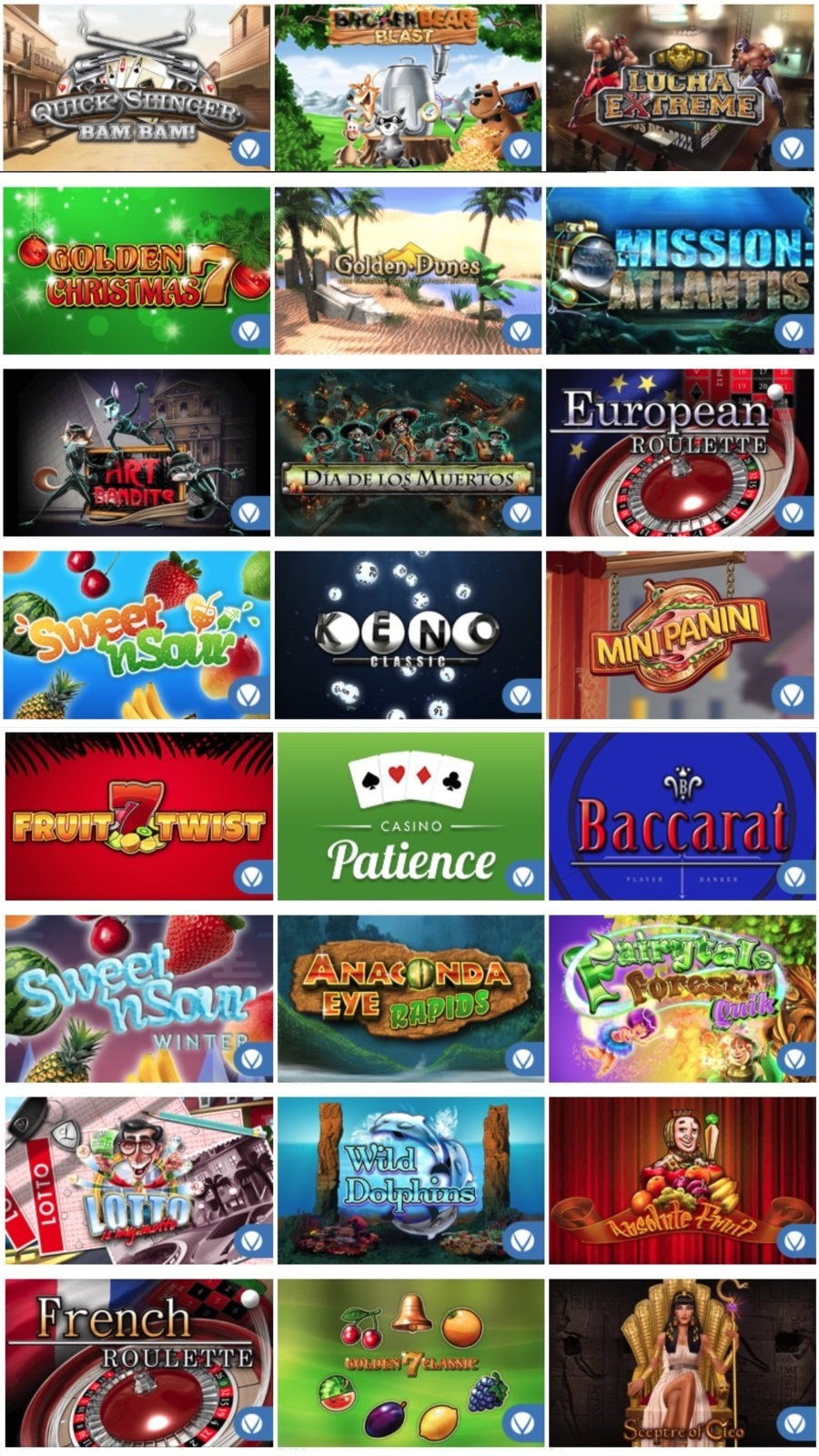The image size is (819, 1456).
Task: Open Sceptre of Cleo
Action: click(x=682, y=1362)
